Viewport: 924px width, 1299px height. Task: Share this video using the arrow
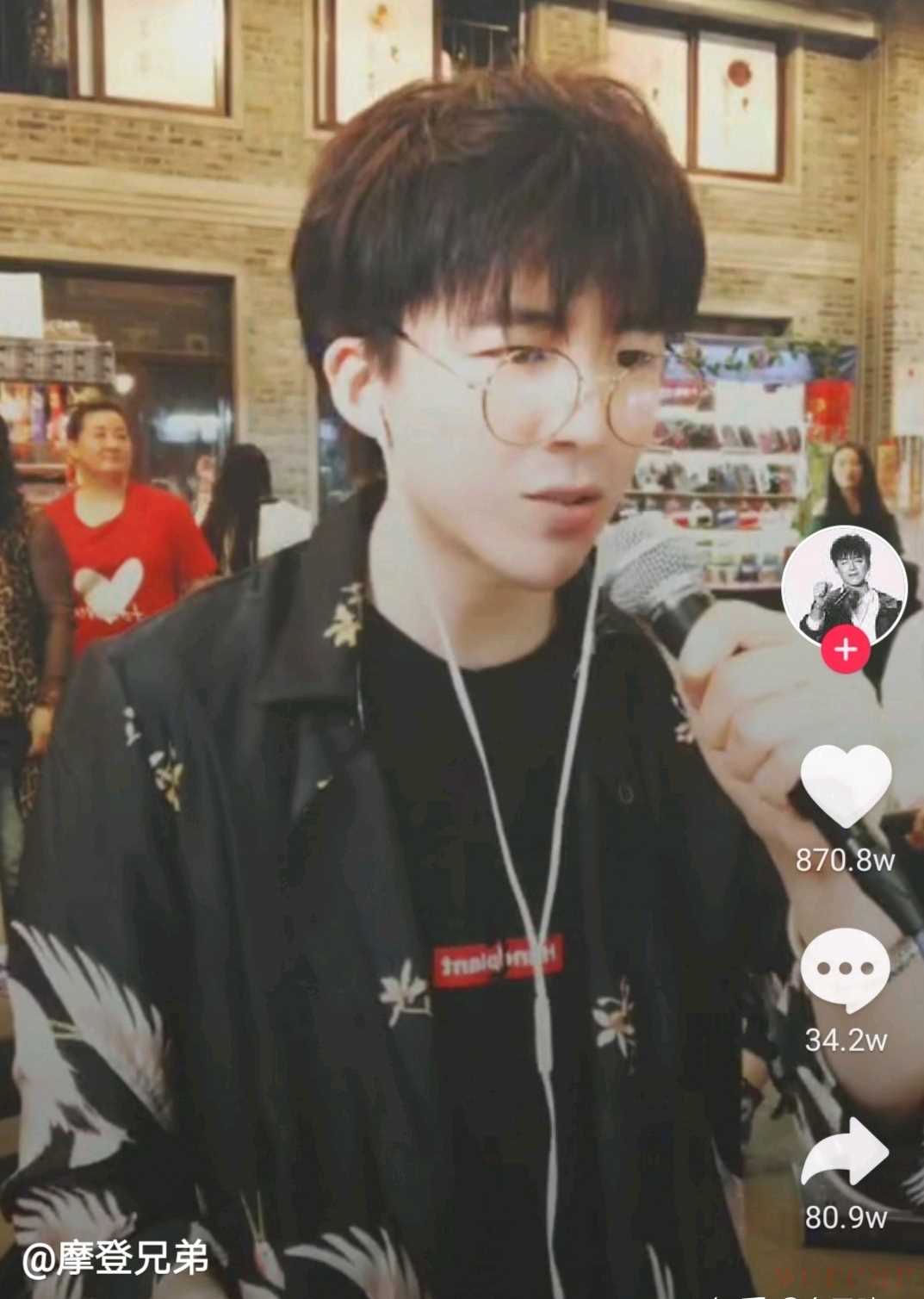pyautogui.click(x=845, y=1154)
